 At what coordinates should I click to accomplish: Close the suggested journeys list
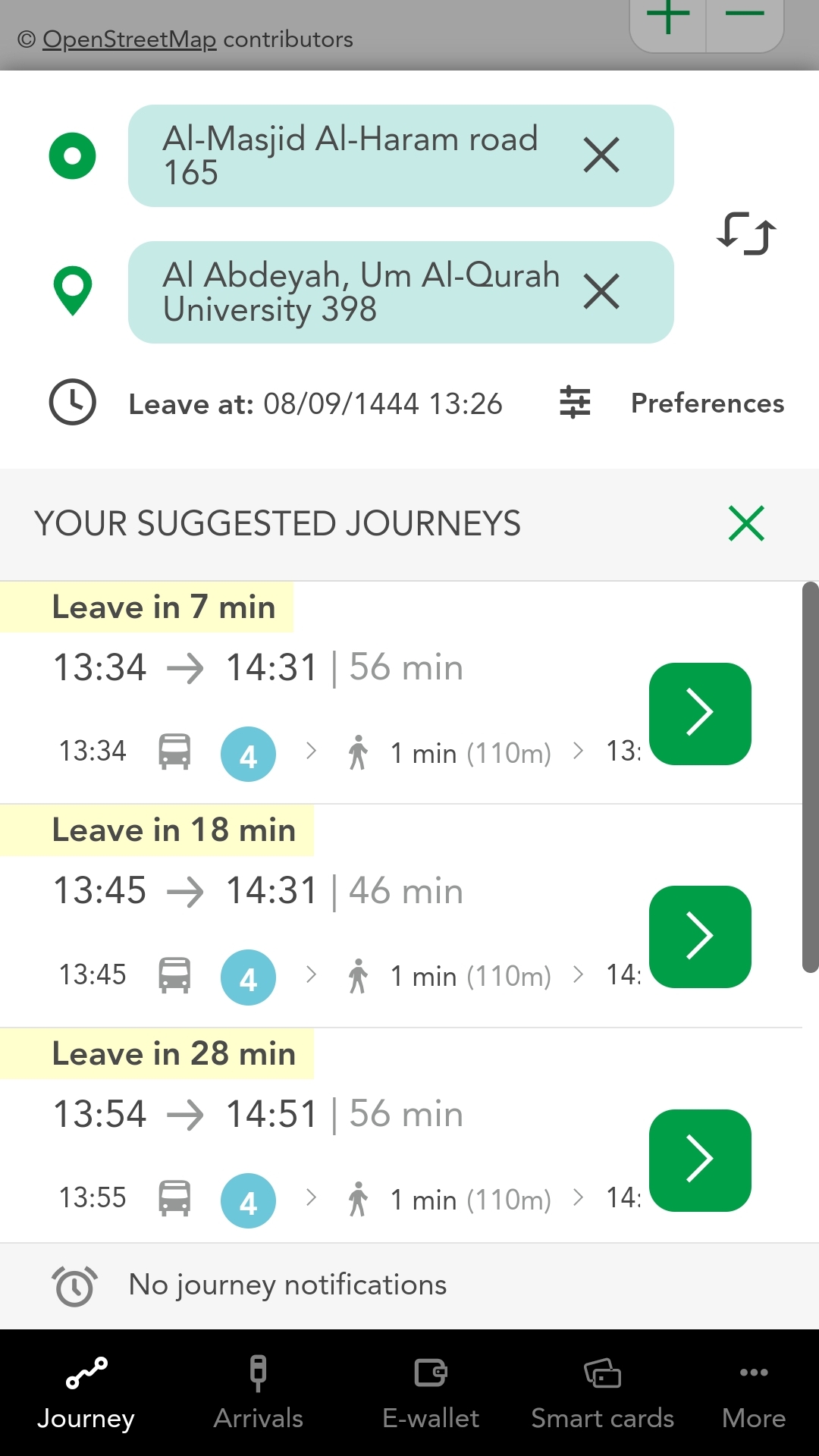pyautogui.click(x=746, y=523)
